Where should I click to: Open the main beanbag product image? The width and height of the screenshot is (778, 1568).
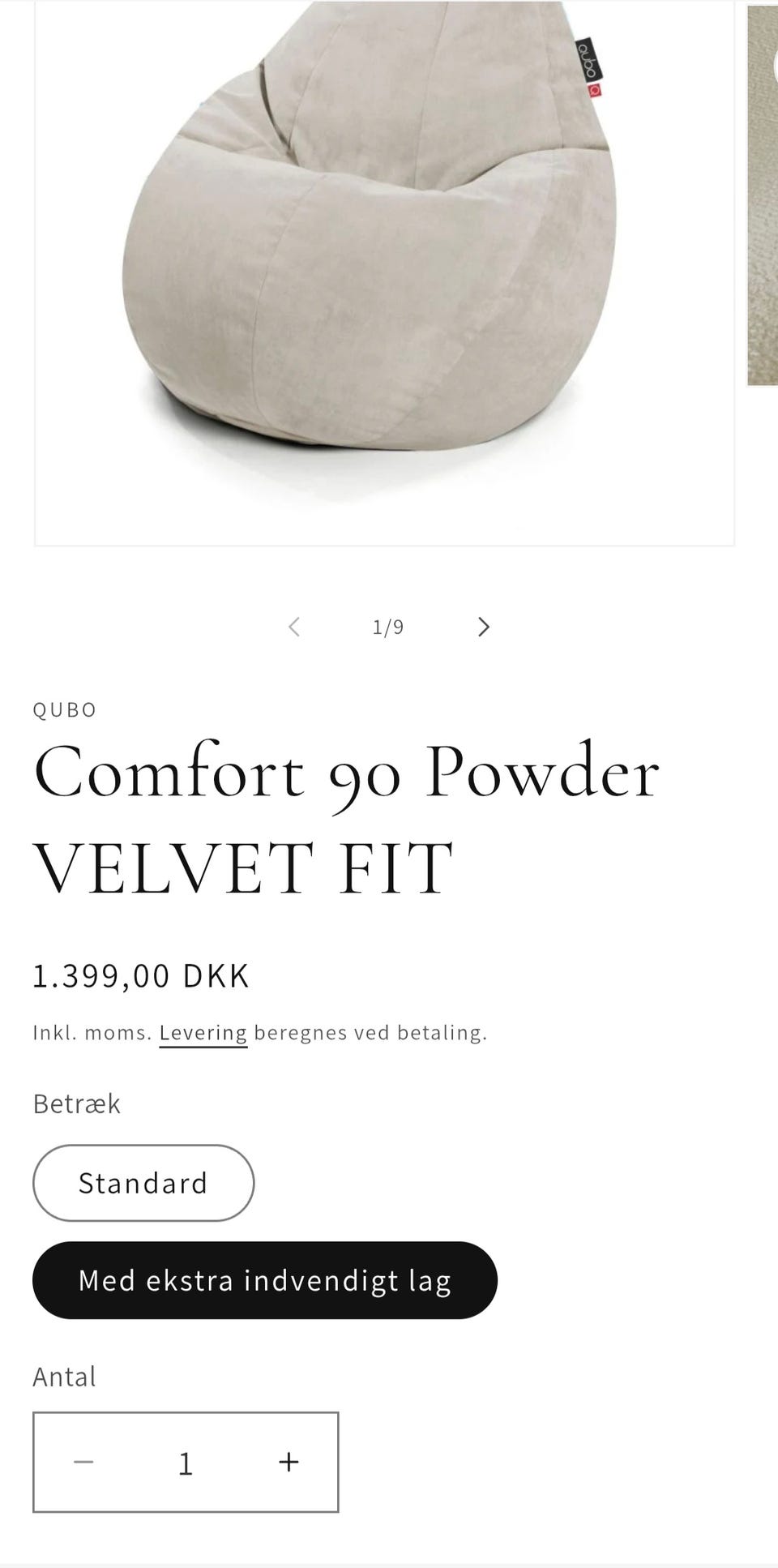click(x=384, y=272)
